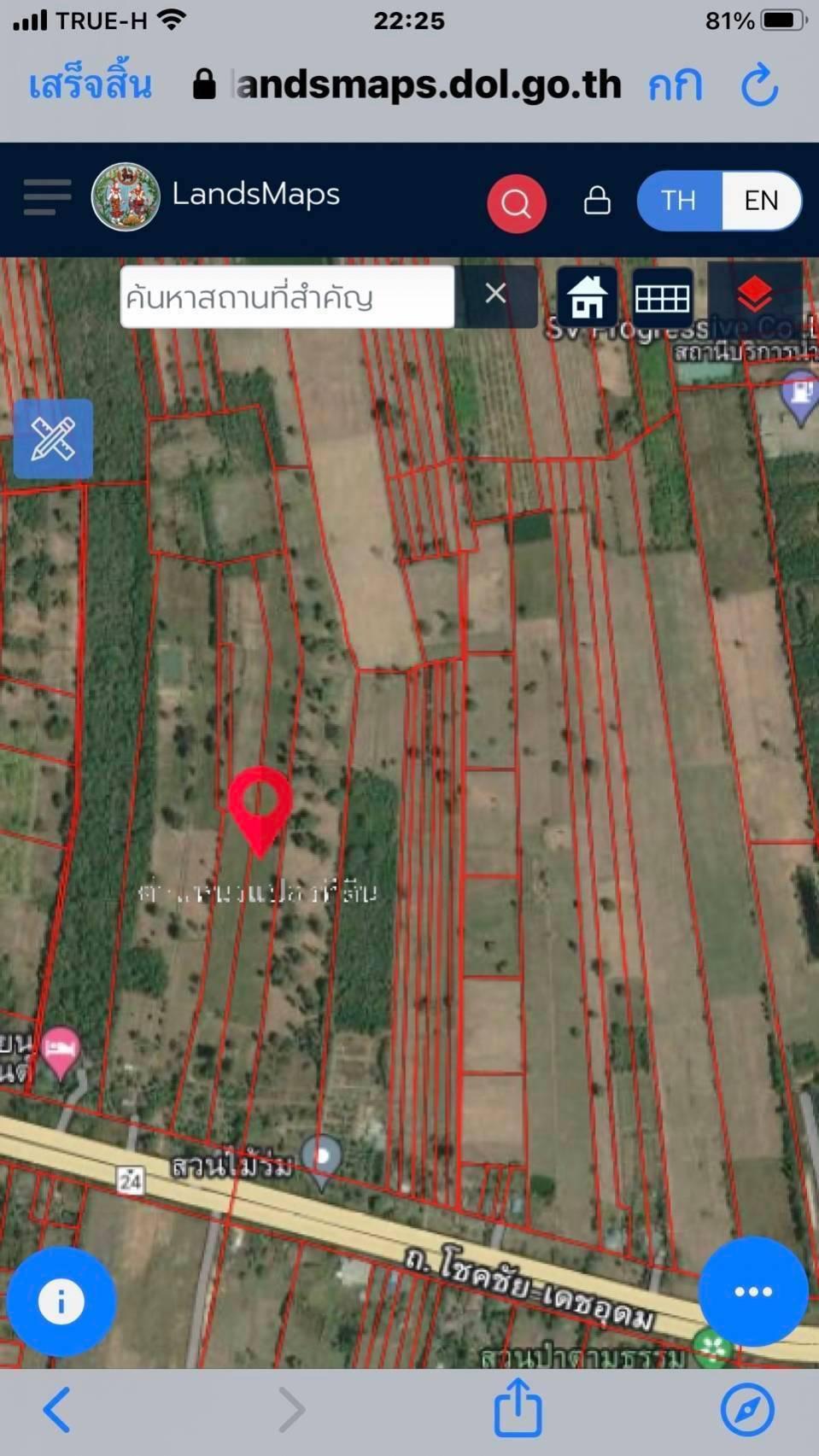The width and height of the screenshot is (819, 1456).
Task: Open the ruler and pencil measure tool
Action: coord(53,438)
